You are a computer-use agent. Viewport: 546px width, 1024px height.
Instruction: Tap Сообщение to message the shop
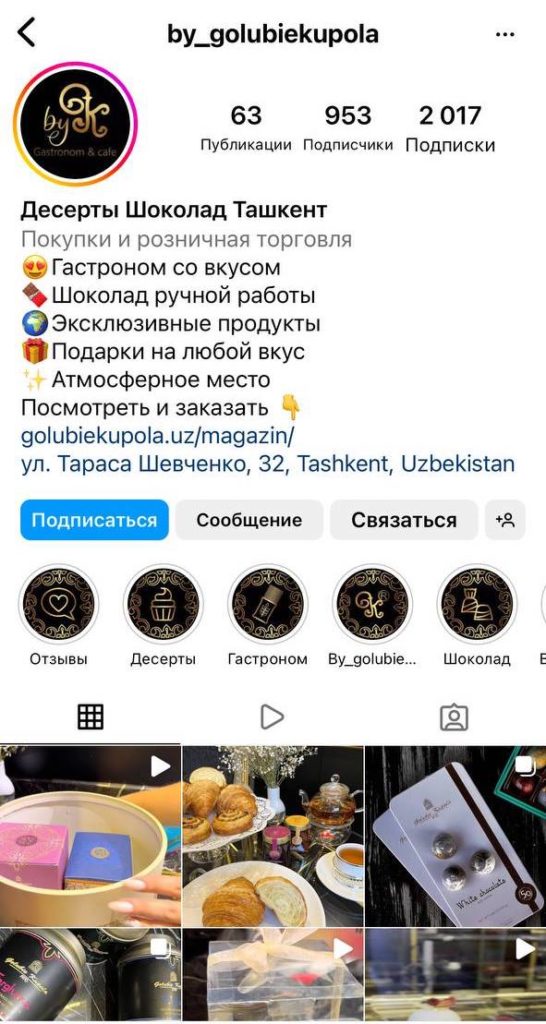(x=249, y=520)
